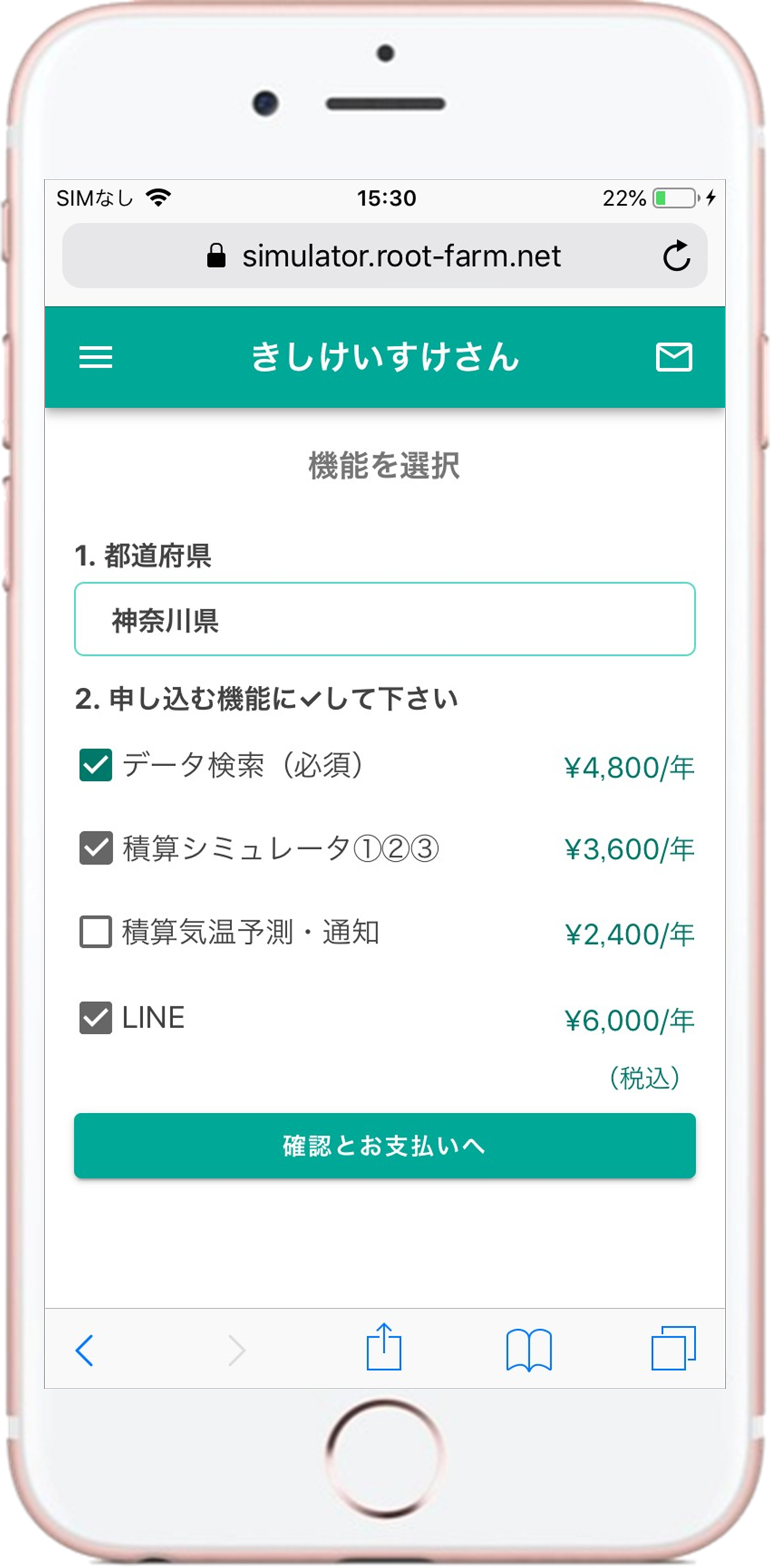Reload the page in Safari
770x1568 pixels.
coord(676,256)
